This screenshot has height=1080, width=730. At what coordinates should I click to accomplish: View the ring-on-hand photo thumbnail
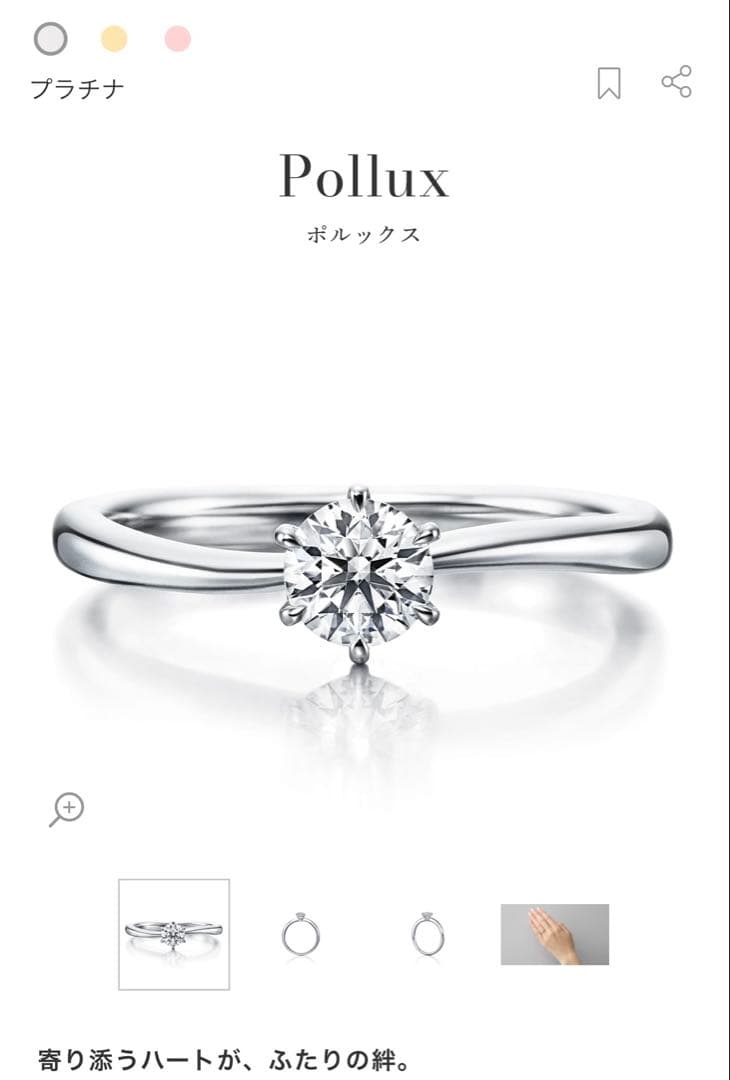coord(554,934)
